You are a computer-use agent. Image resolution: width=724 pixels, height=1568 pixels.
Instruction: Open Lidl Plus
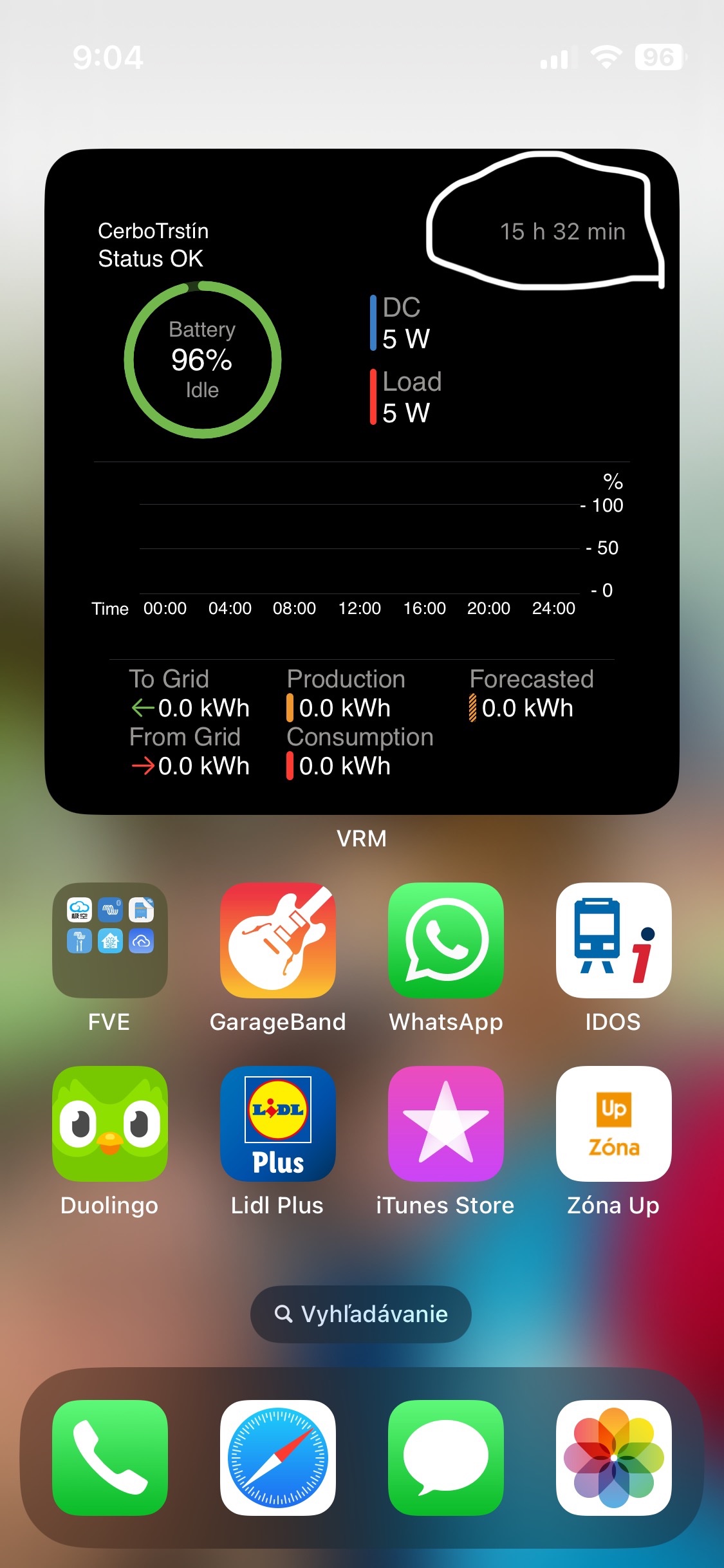tap(278, 1124)
